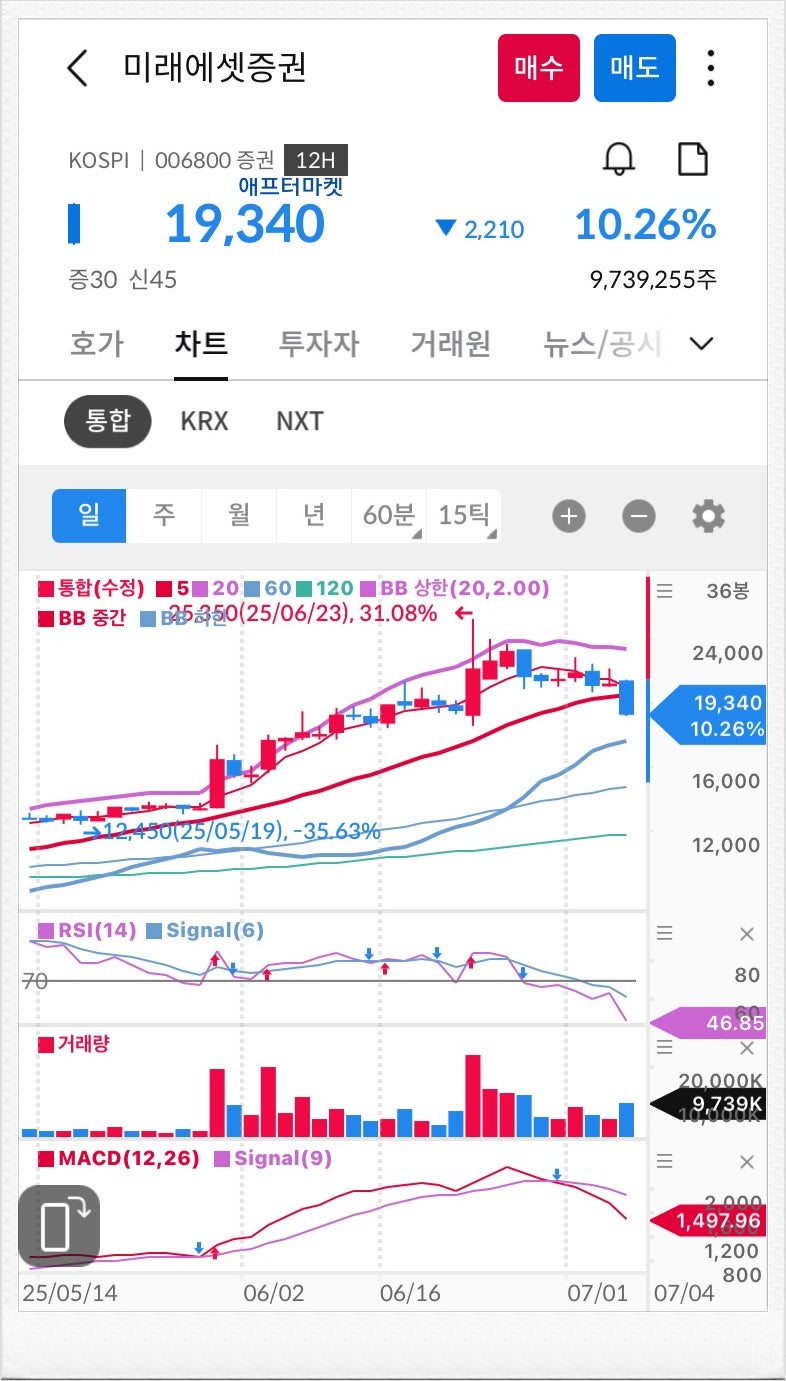Image resolution: width=786 pixels, height=1381 pixels.
Task: Open chart settings via gear icon
Action: [708, 516]
